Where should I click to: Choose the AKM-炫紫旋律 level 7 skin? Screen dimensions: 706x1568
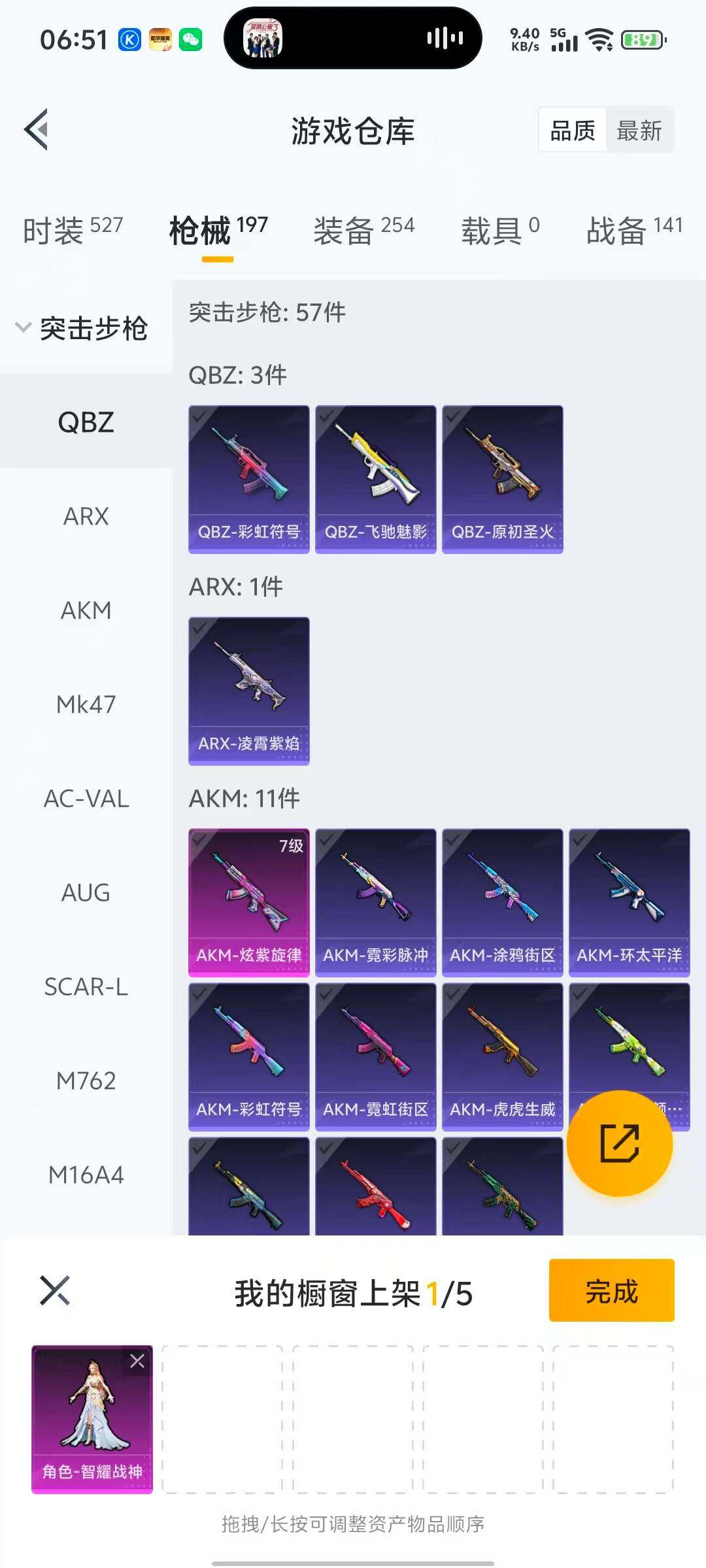pyautogui.click(x=248, y=902)
